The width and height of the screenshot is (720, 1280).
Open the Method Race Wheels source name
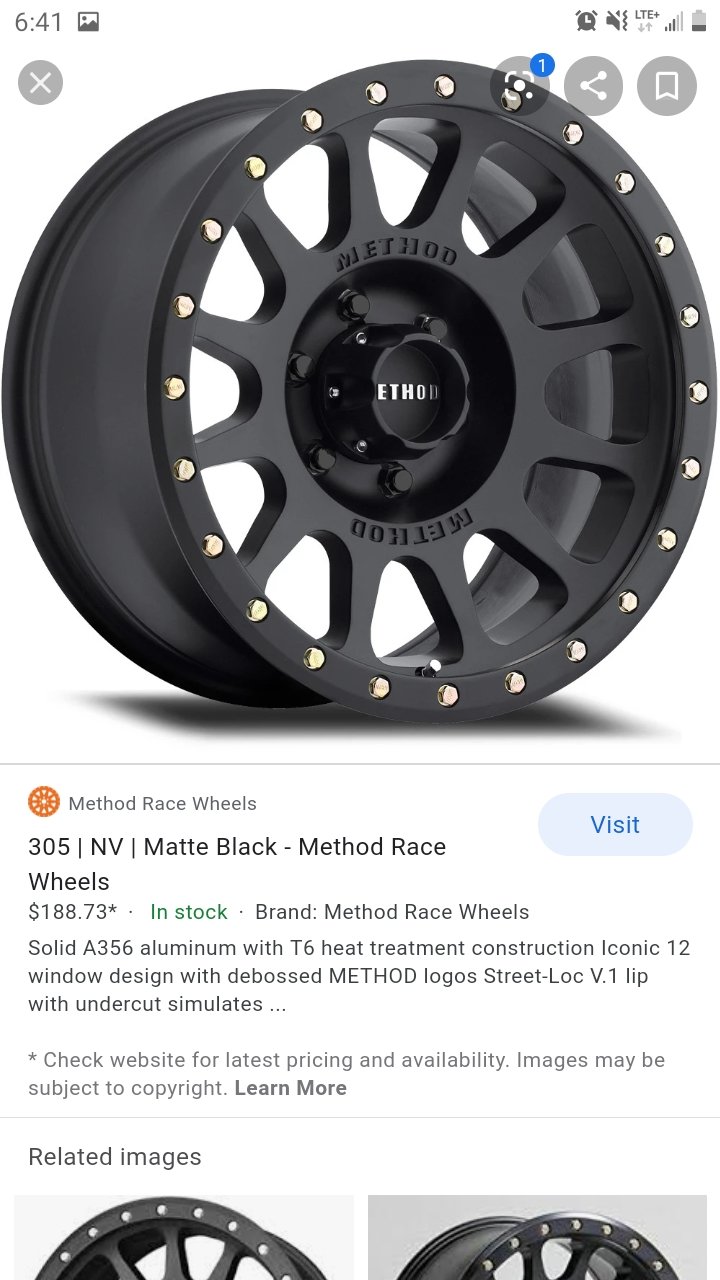coord(162,803)
